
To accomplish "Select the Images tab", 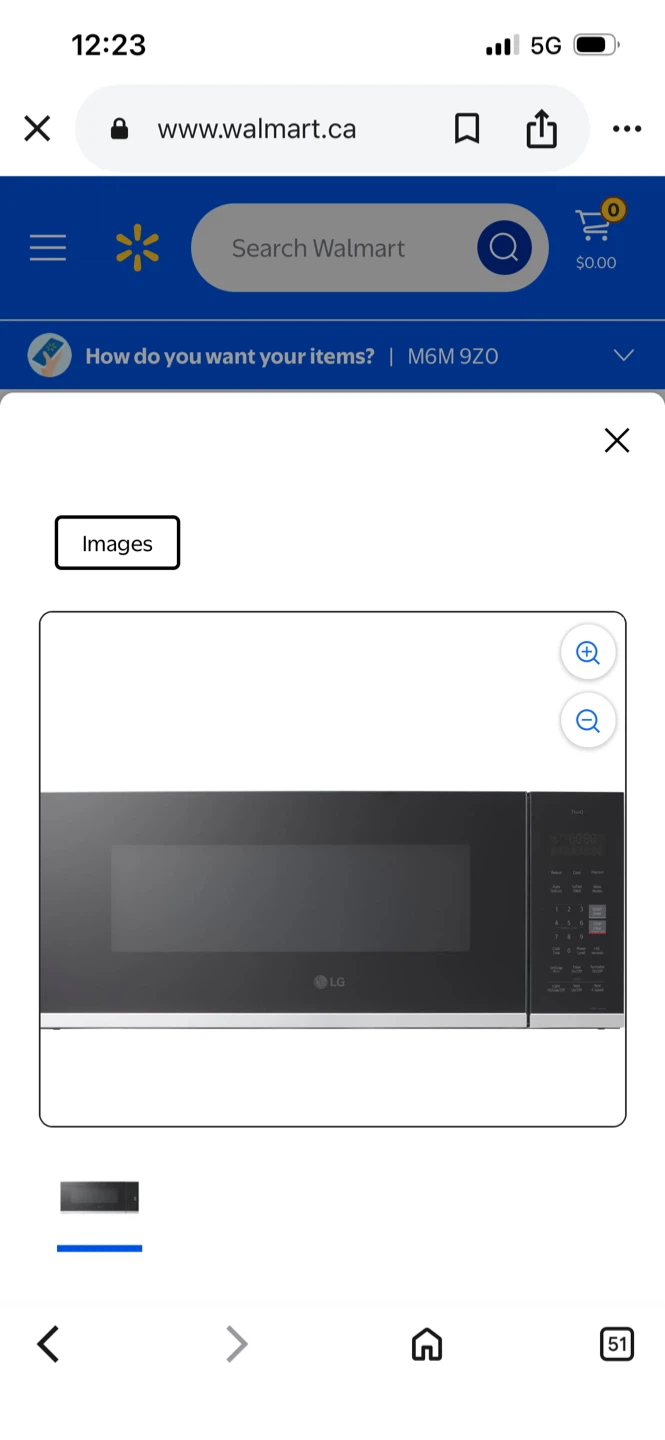I will tap(117, 543).
